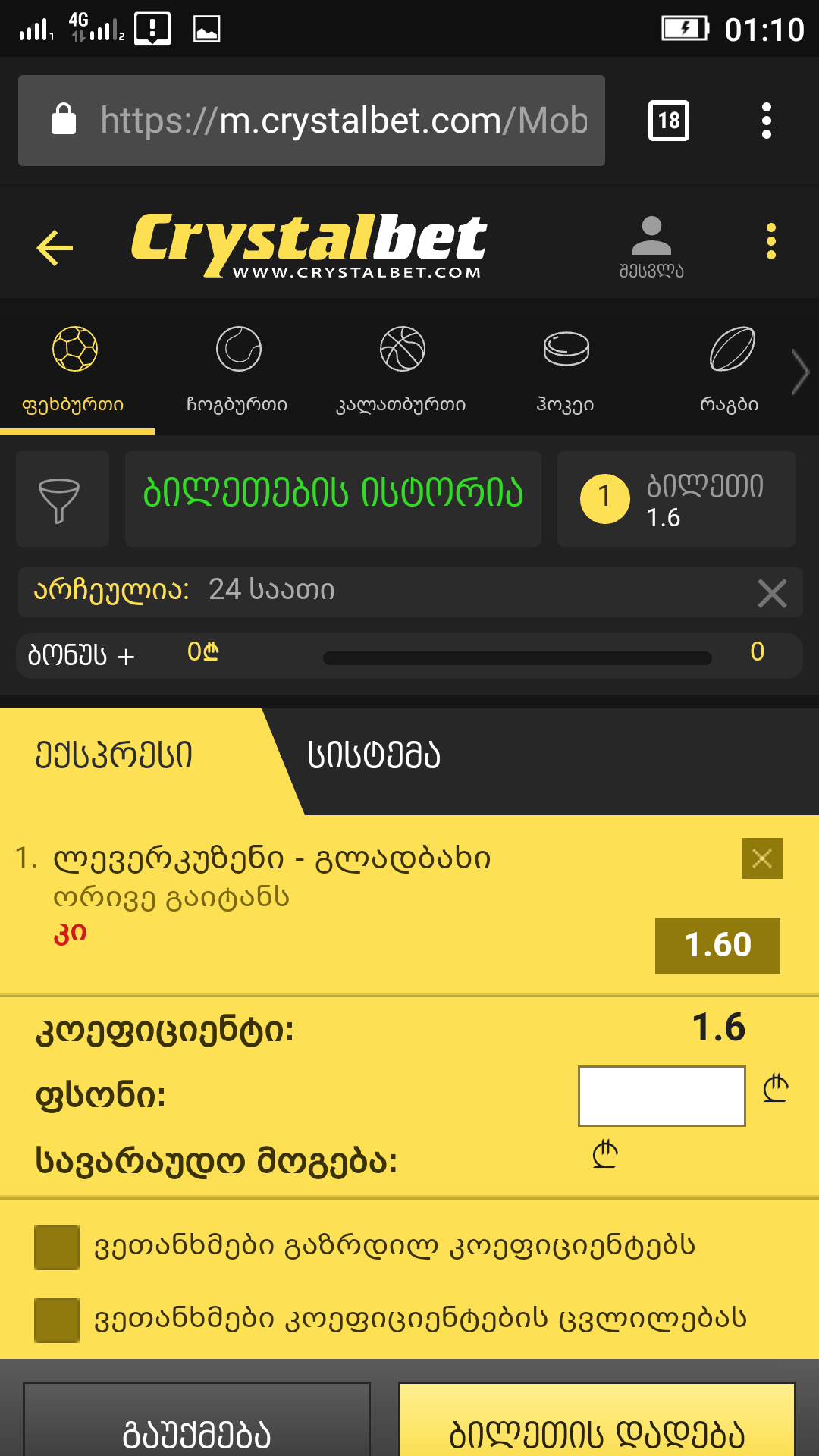
Task: Remove ლევერკუზენი - გლადბახი bet from slip
Action: [x=761, y=858]
